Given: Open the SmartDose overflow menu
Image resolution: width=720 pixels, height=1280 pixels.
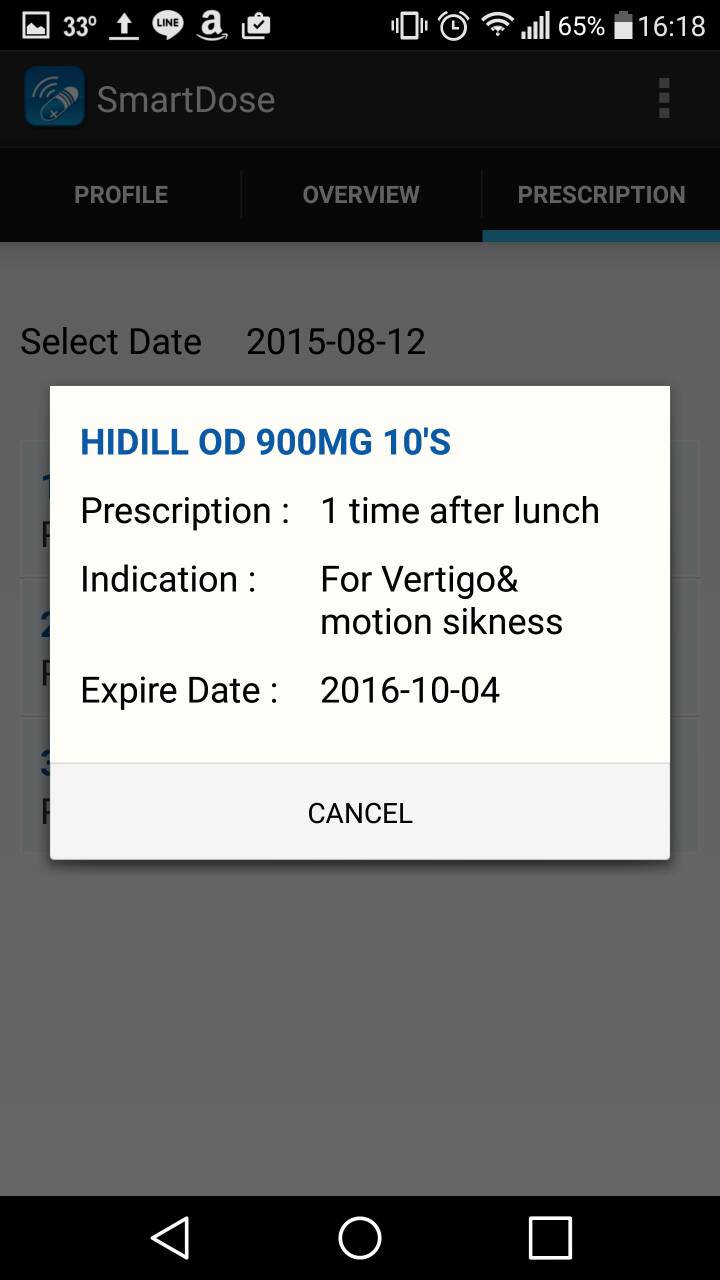Looking at the screenshot, I should [664, 99].
